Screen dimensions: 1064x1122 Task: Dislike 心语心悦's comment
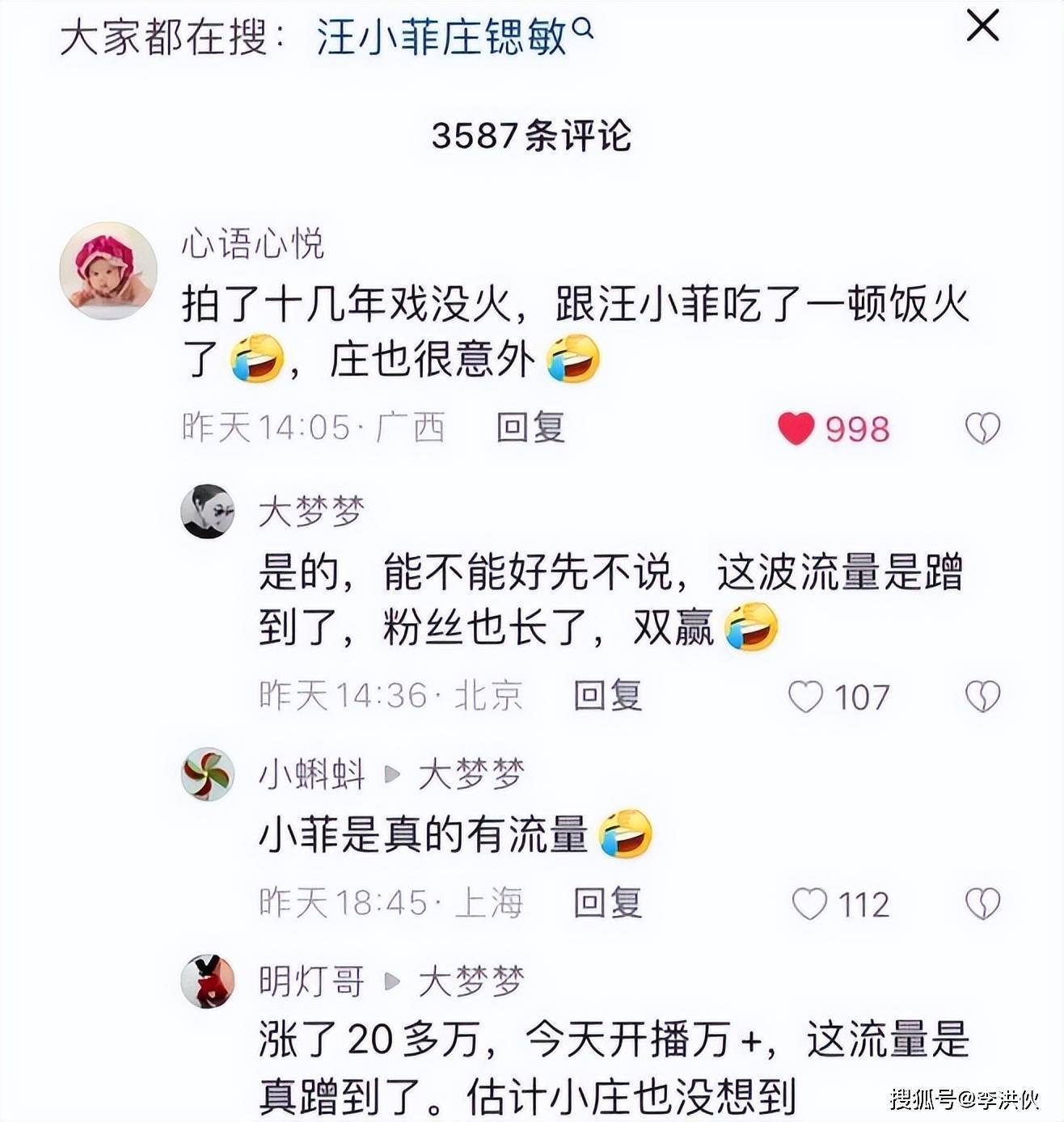click(x=982, y=428)
